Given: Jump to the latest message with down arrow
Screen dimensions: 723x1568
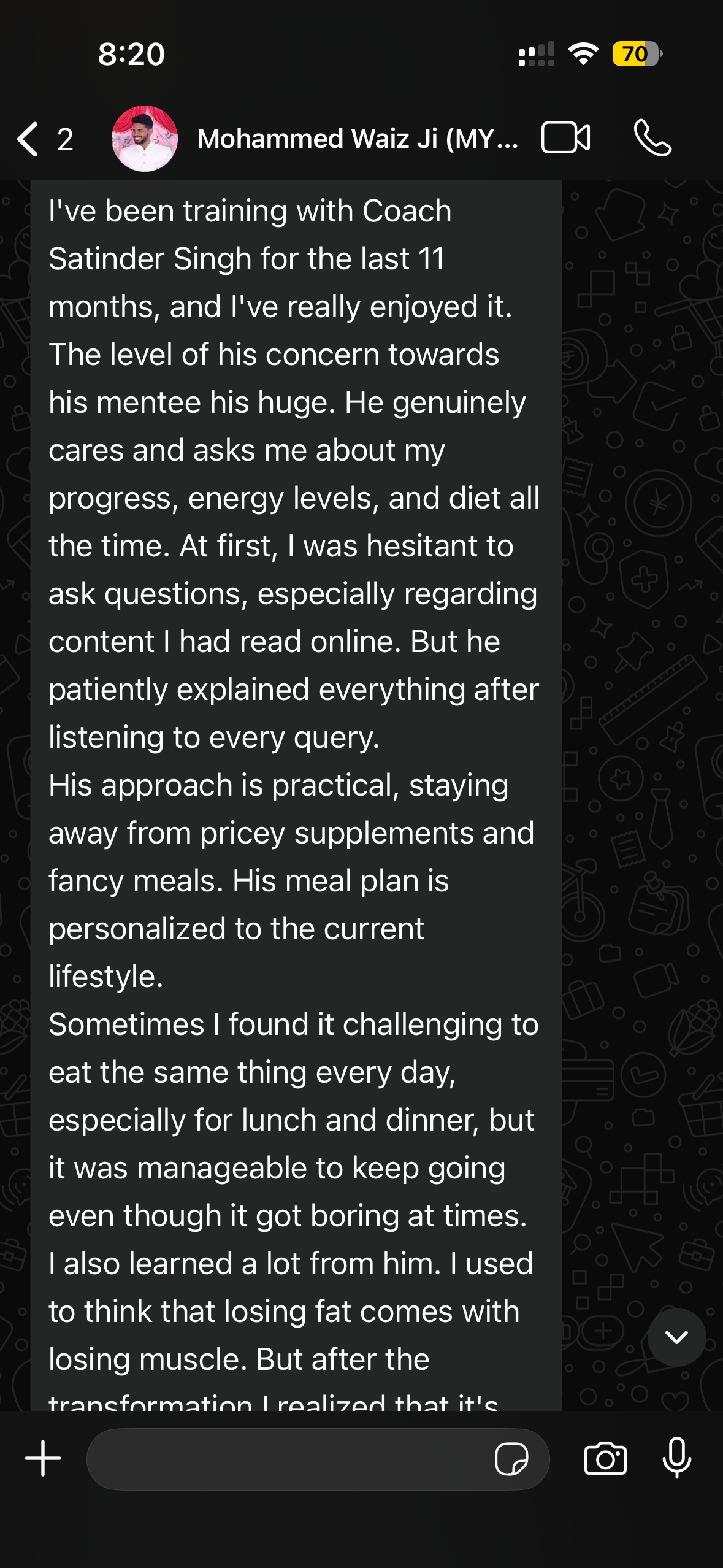Looking at the screenshot, I should [x=676, y=1337].
